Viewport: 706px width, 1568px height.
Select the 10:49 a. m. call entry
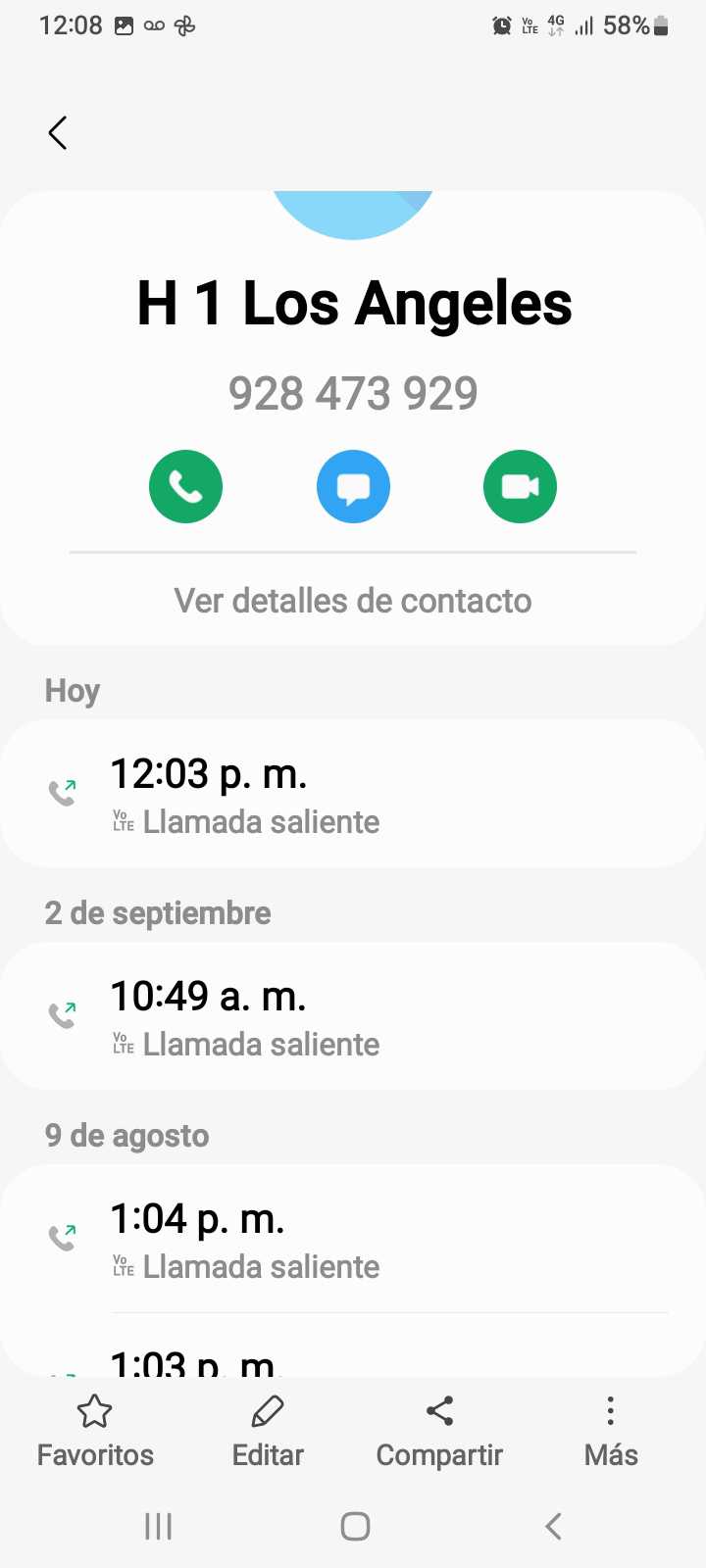[x=353, y=1016]
